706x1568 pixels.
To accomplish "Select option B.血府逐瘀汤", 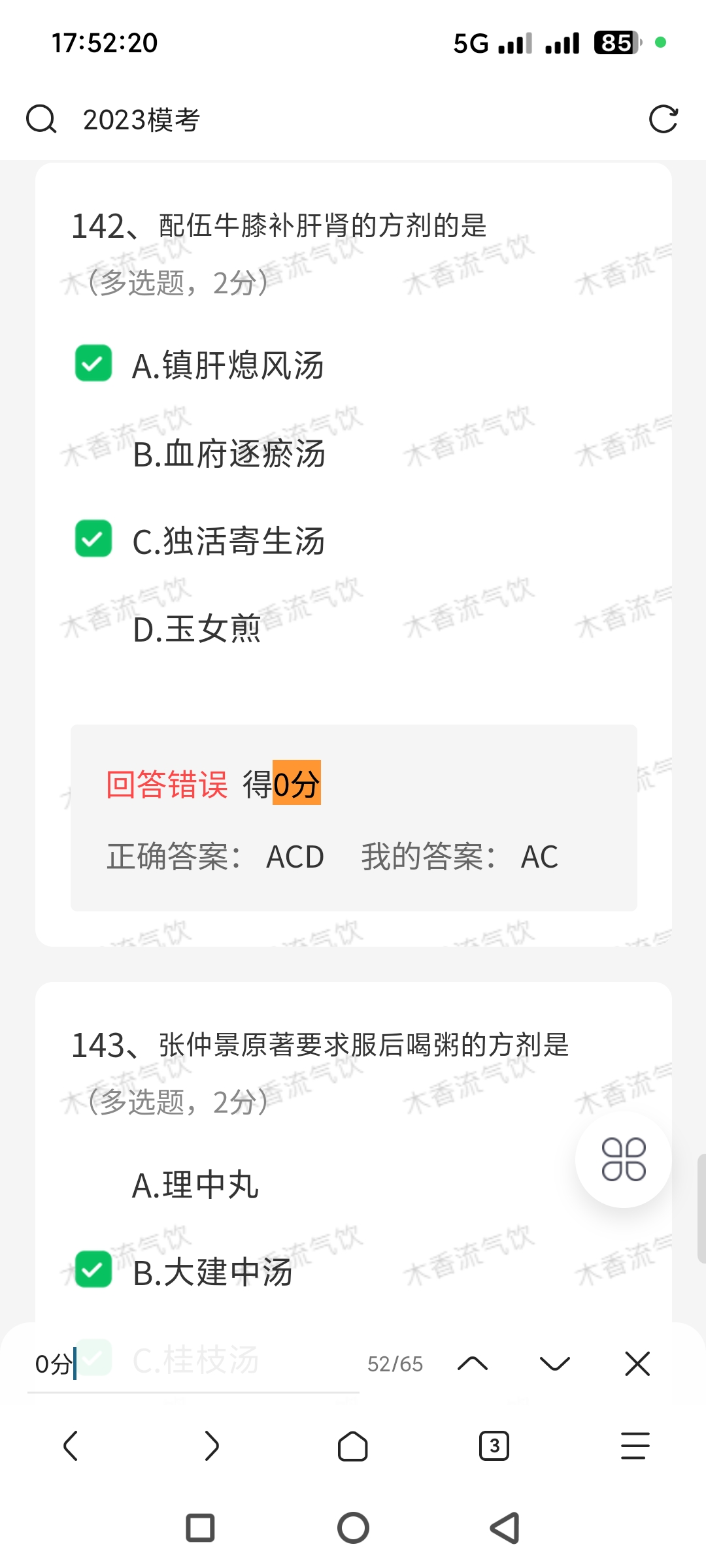I will pos(229,454).
